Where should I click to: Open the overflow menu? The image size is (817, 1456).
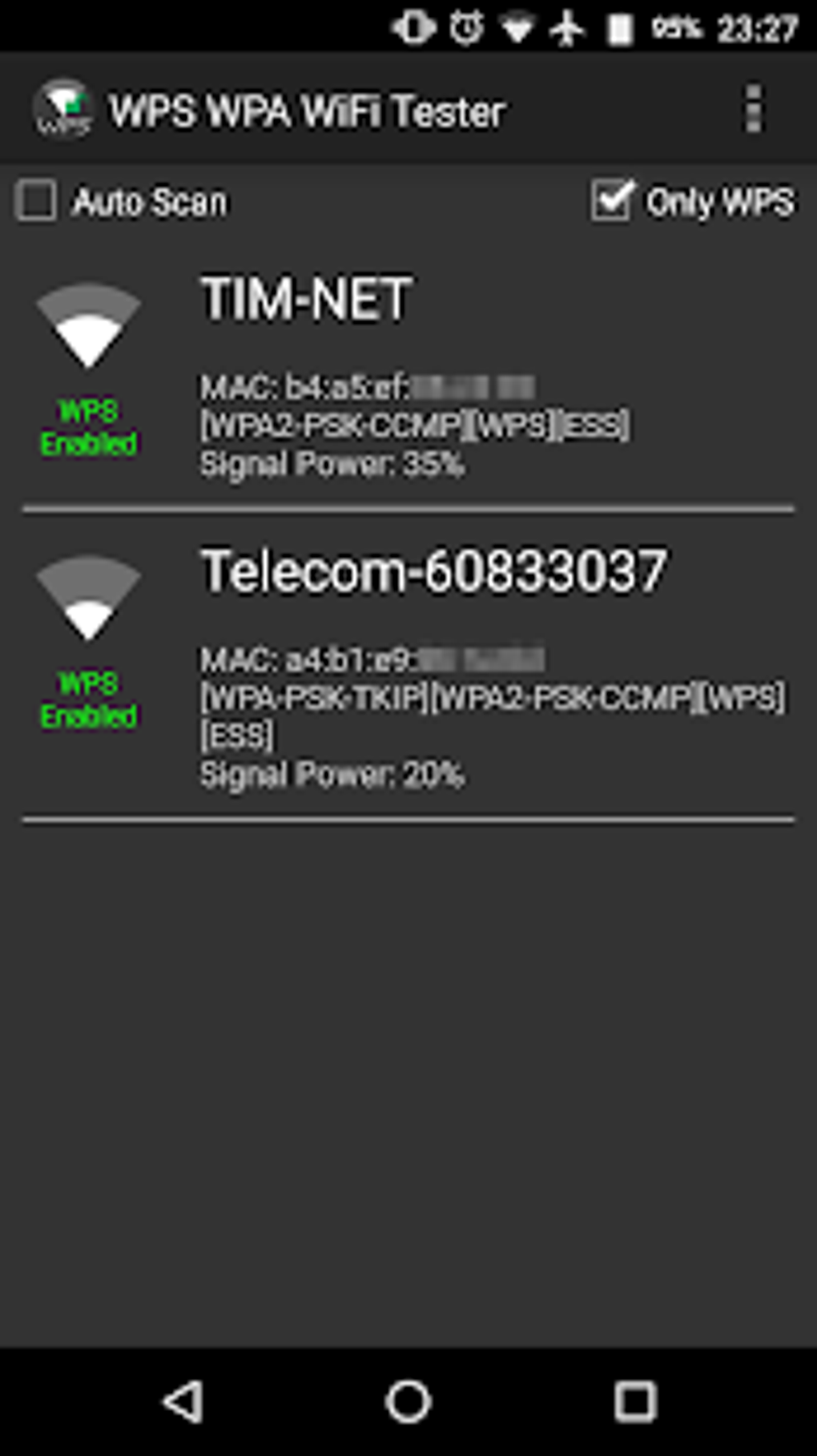pos(753,108)
